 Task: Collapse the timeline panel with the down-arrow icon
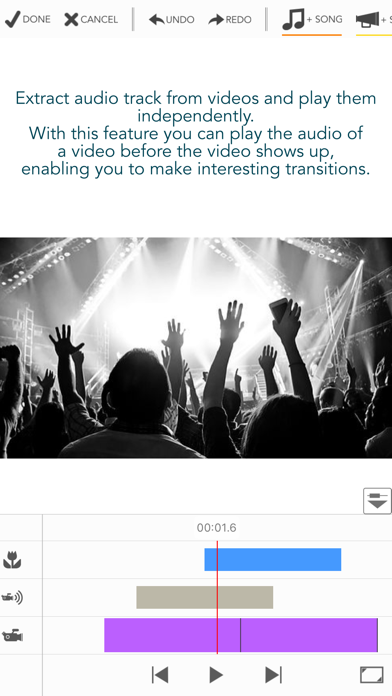click(377, 501)
